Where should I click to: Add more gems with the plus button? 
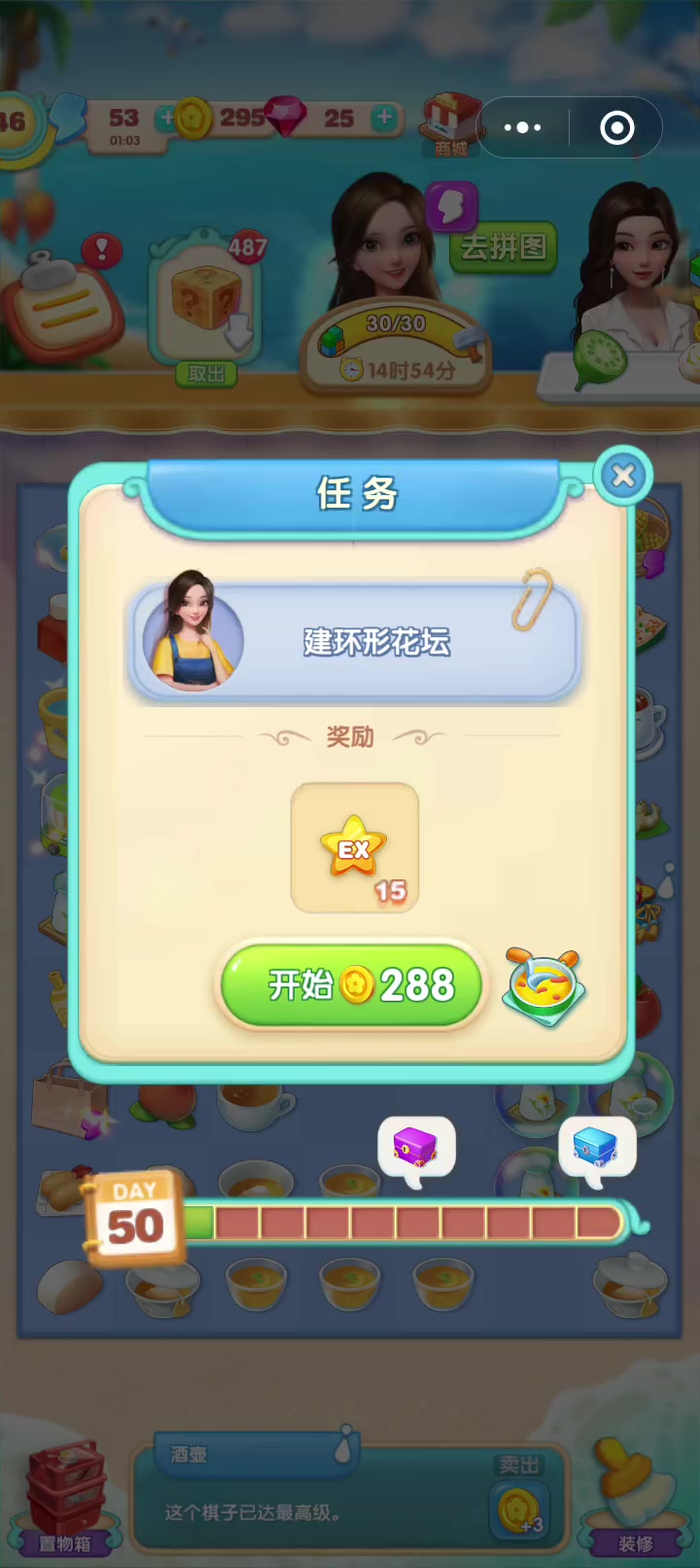point(385,118)
